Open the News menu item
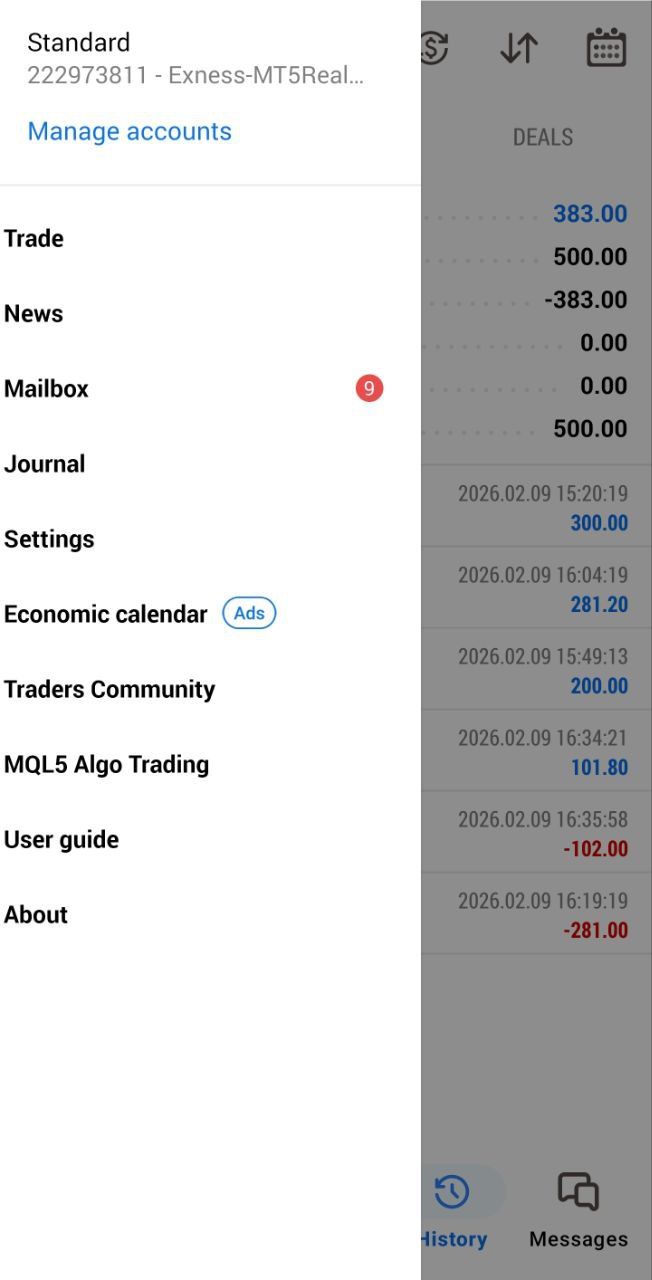Viewport: 652px width, 1280px height. 34,313
